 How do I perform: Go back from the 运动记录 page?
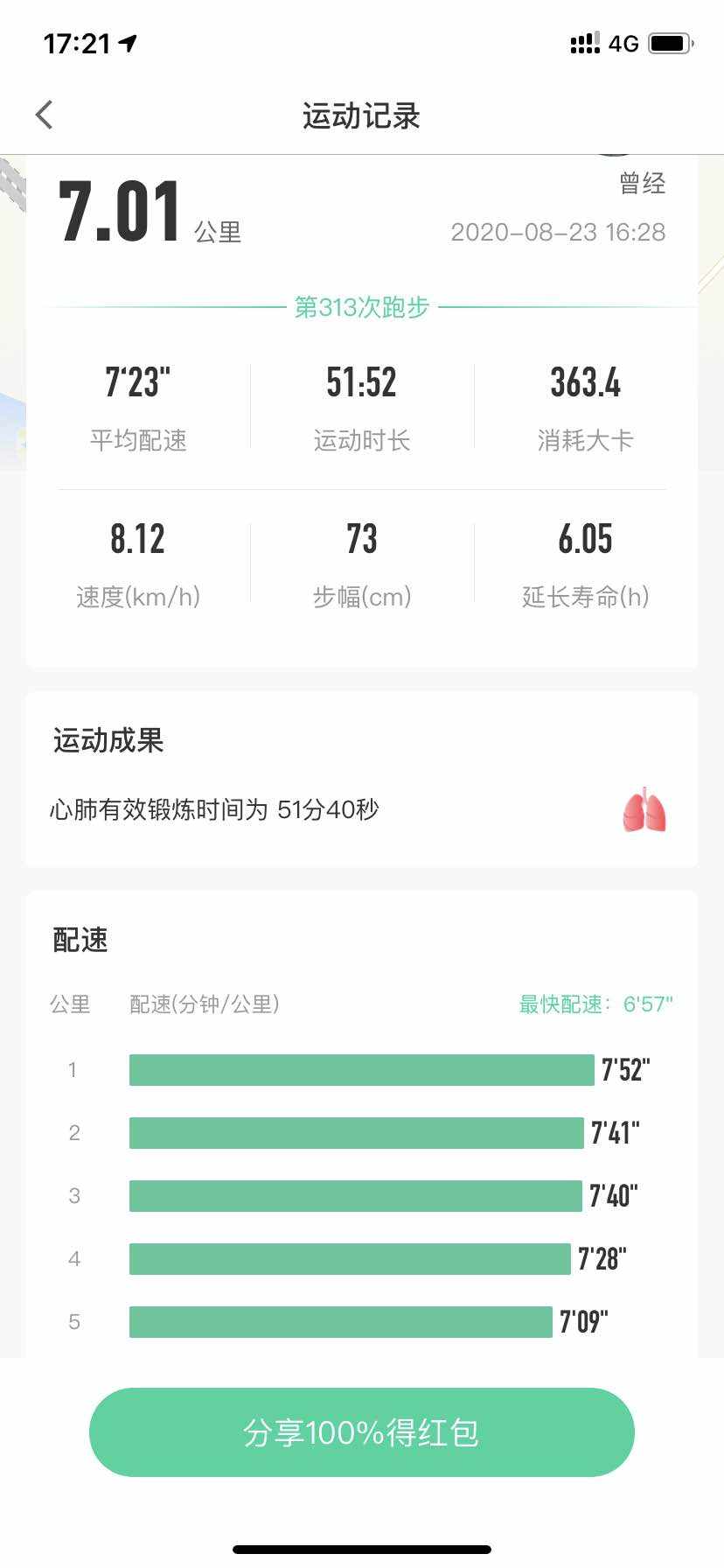point(45,115)
